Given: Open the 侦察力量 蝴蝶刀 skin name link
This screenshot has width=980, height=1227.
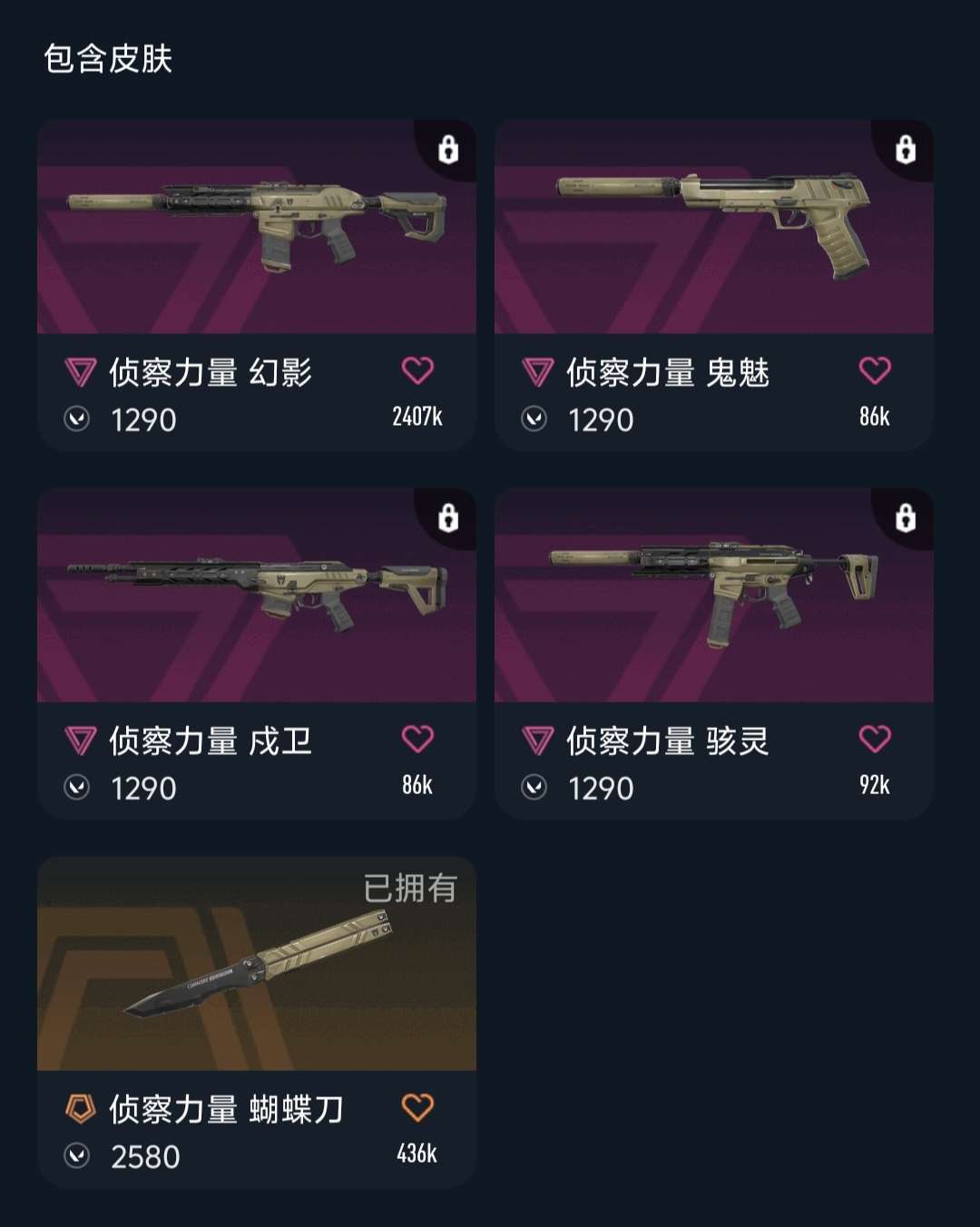Looking at the screenshot, I should [211, 1106].
